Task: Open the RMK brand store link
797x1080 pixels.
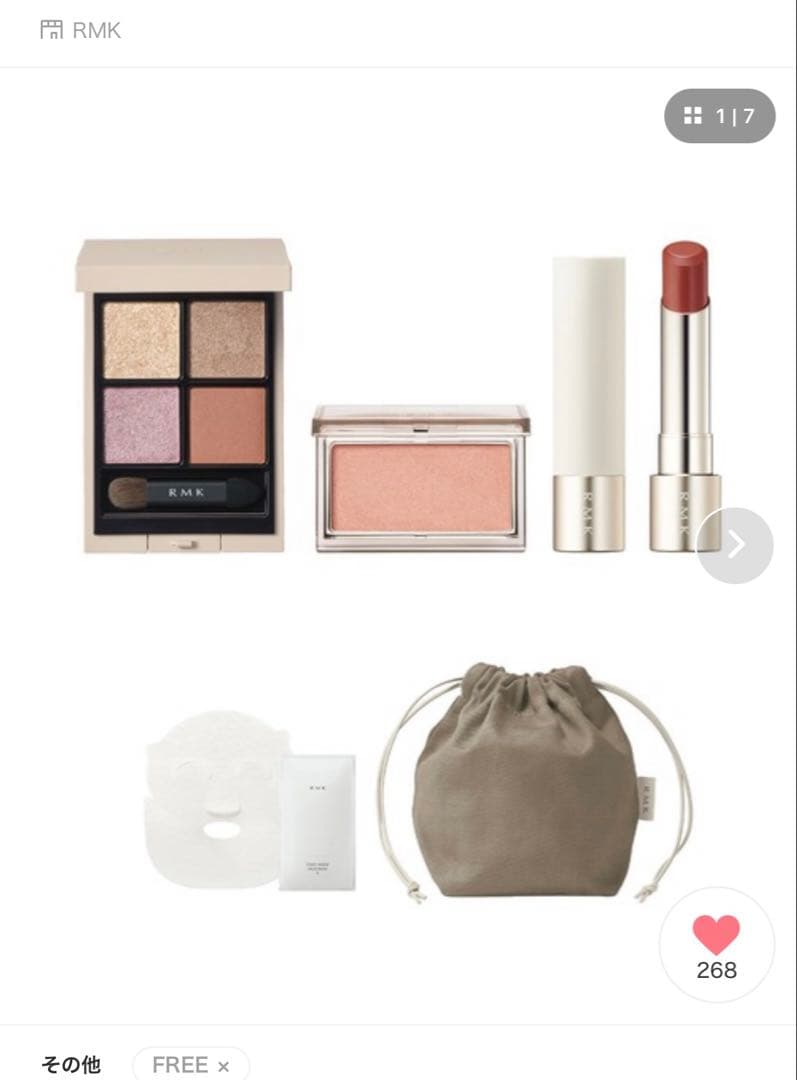Action: coord(81,30)
